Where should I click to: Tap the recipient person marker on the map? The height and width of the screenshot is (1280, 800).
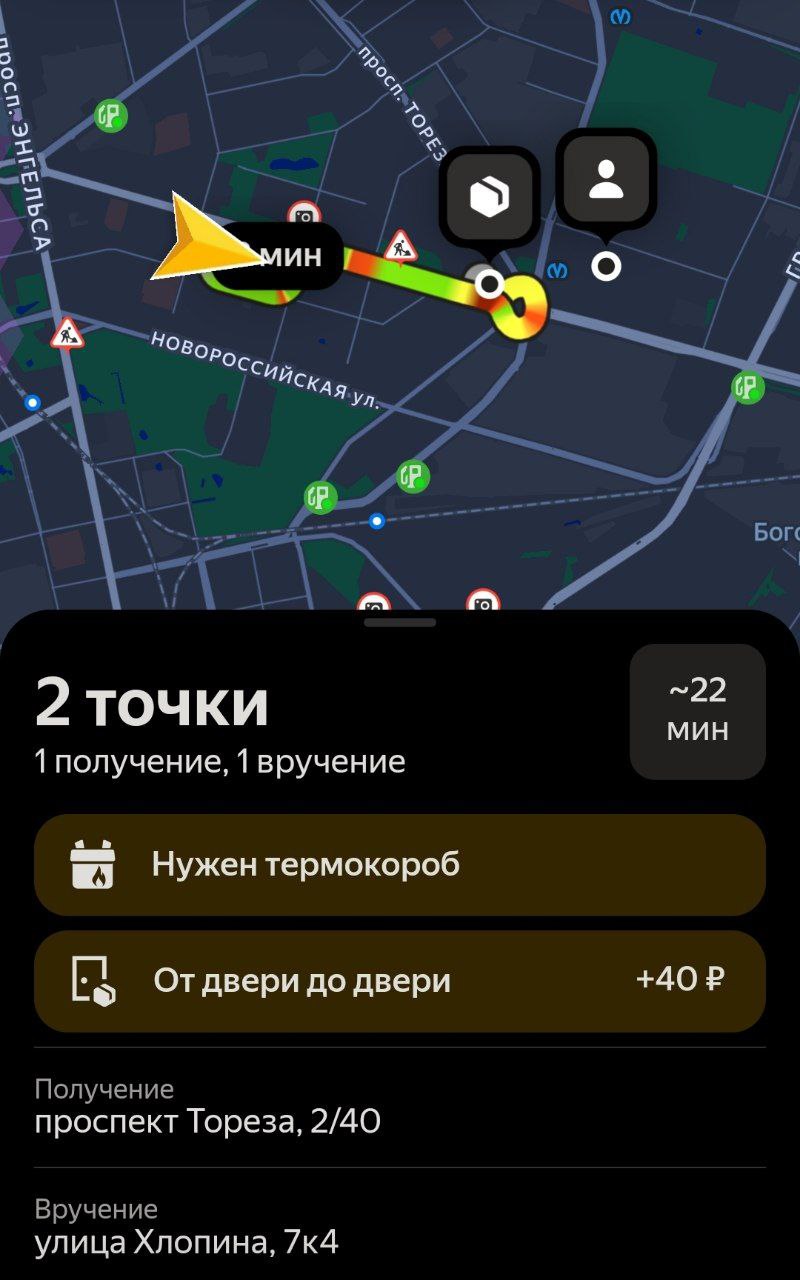tap(605, 181)
